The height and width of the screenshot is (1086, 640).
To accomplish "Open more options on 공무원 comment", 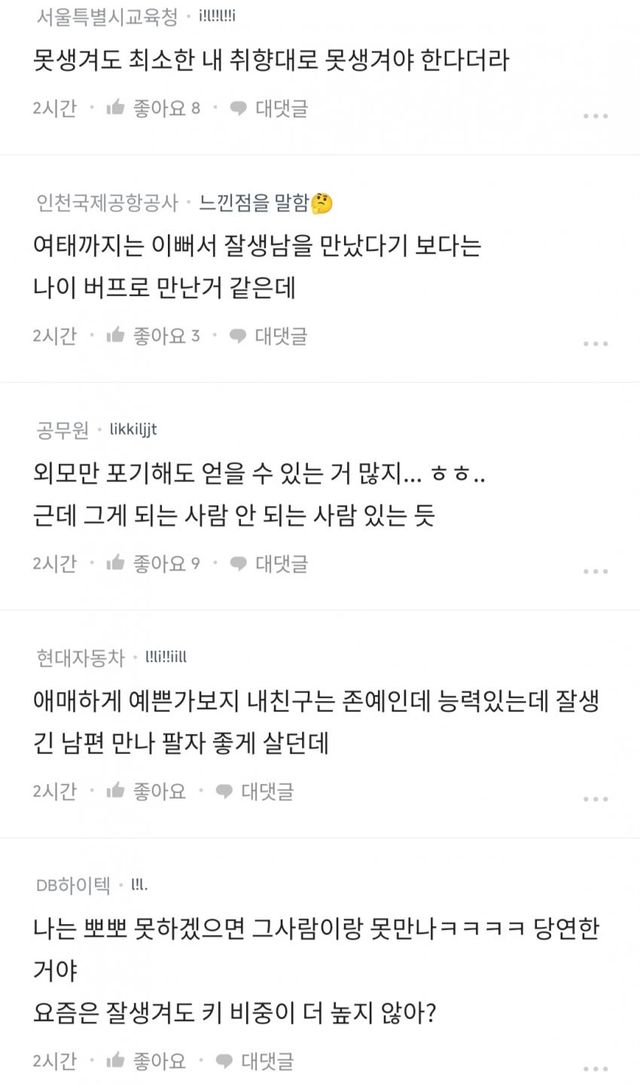I will coord(595,572).
